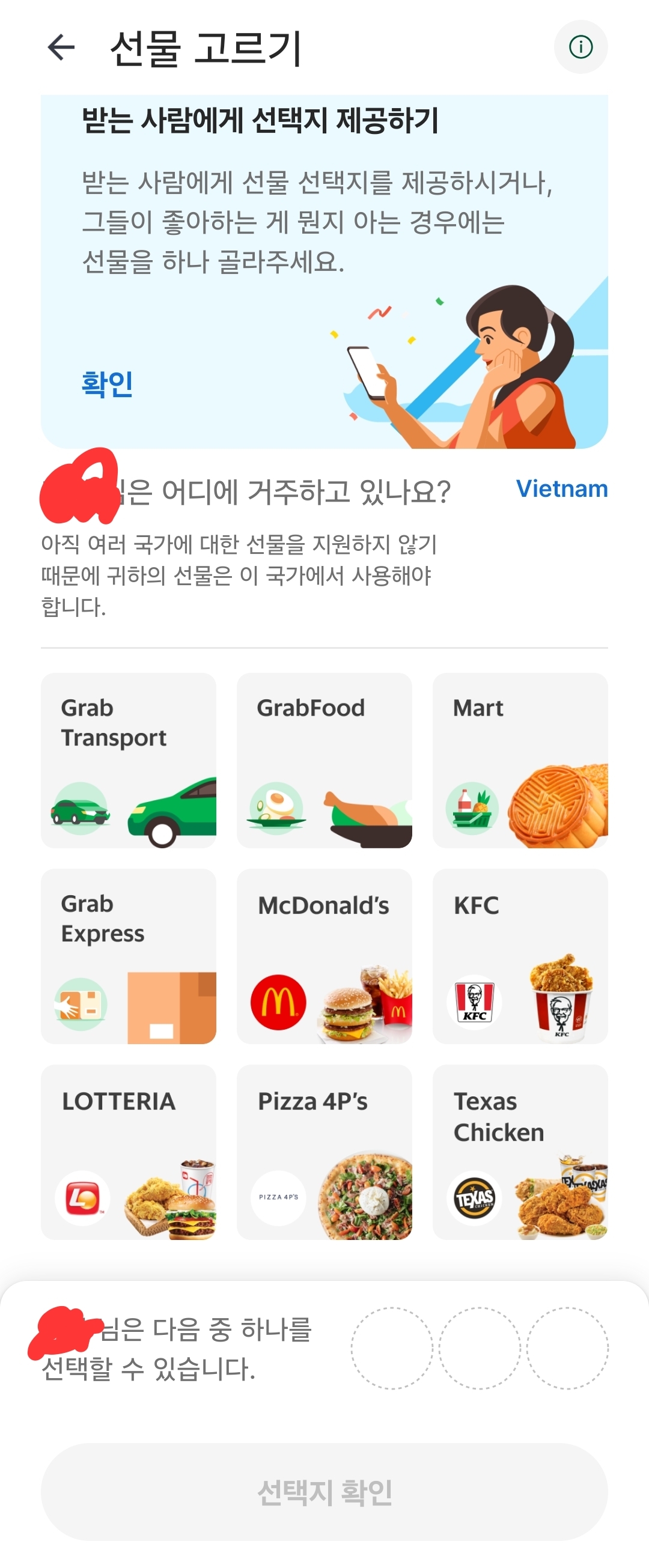The width and height of the screenshot is (649, 1568).
Task: Confirm choices with the 선택지 확인 button
Action: coord(324,1492)
